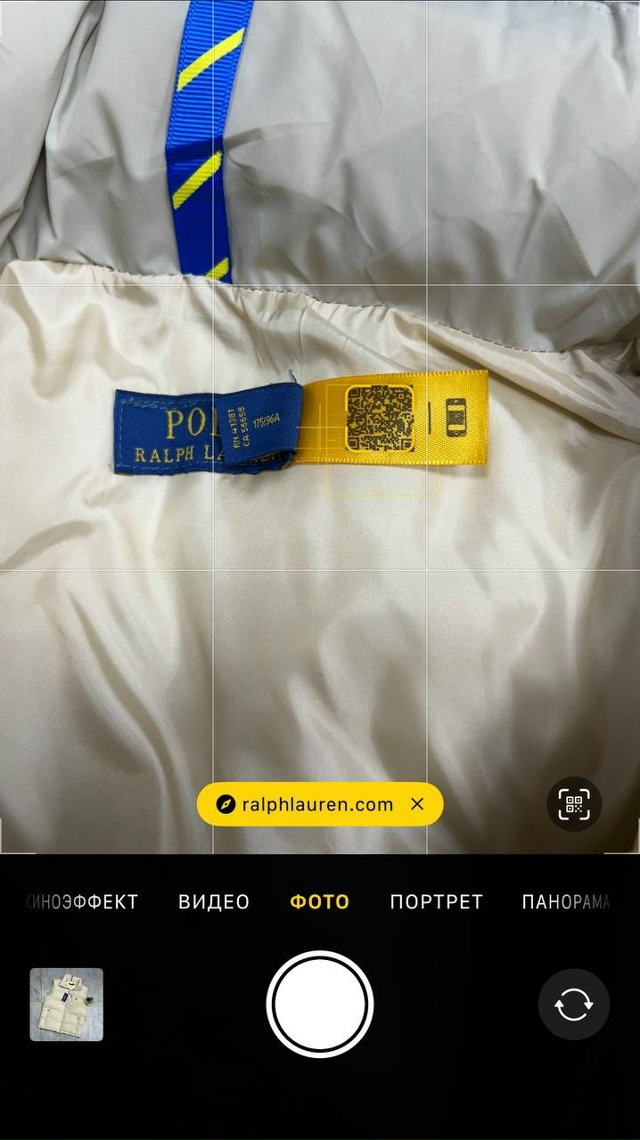Switch to ВИДЕО mode
The height and width of the screenshot is (1140, 640).
click(x=214, y=902)
